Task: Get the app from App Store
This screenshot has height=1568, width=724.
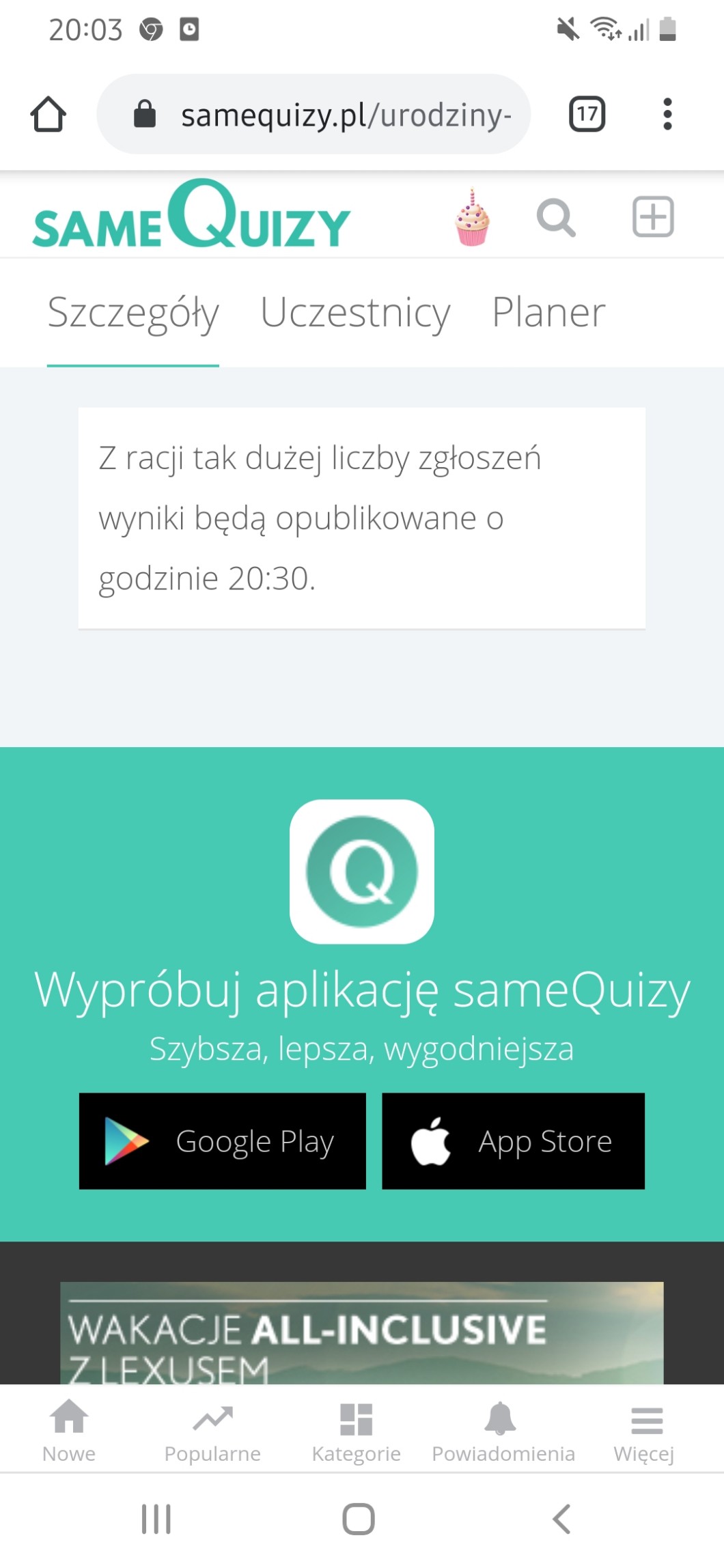Action: coord(513,1141)
